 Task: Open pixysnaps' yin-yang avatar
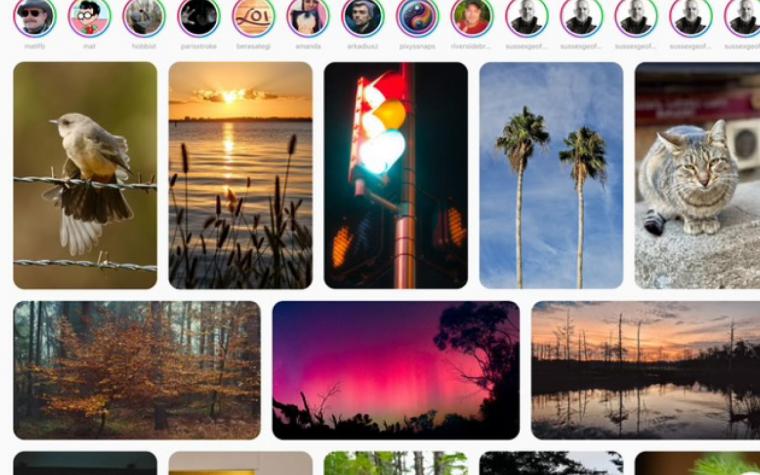click(x=417, y=17)
